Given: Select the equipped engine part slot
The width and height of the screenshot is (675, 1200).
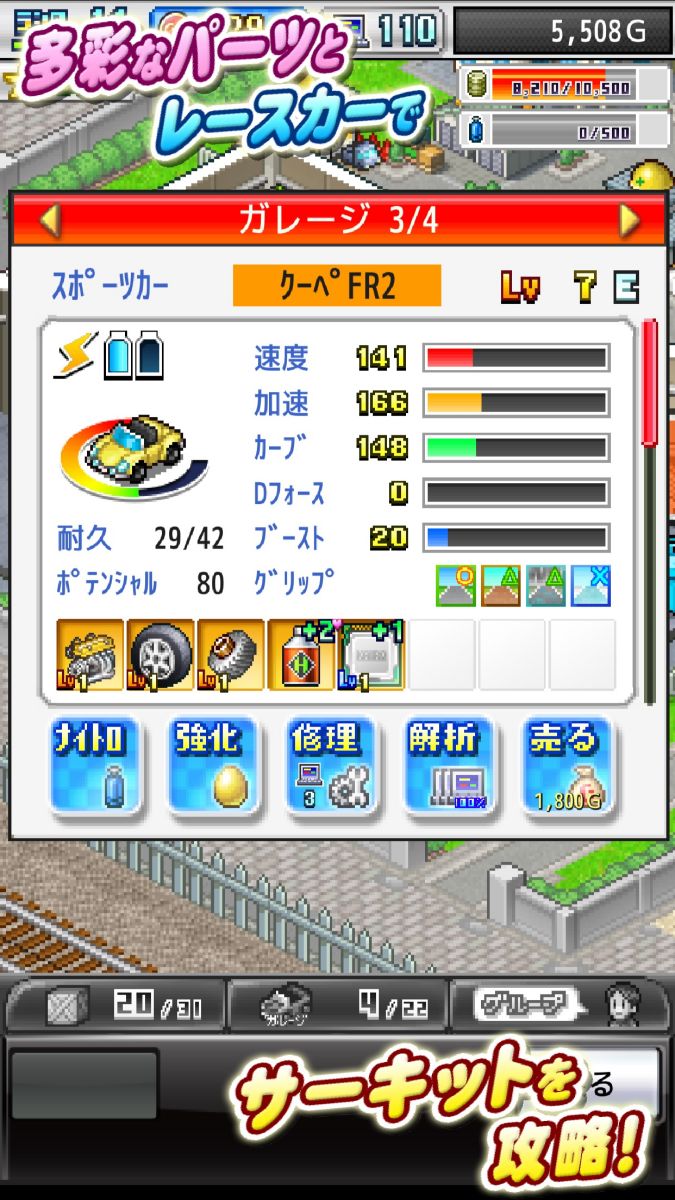Looking at the screenshot, I should (x=90, y=655).
